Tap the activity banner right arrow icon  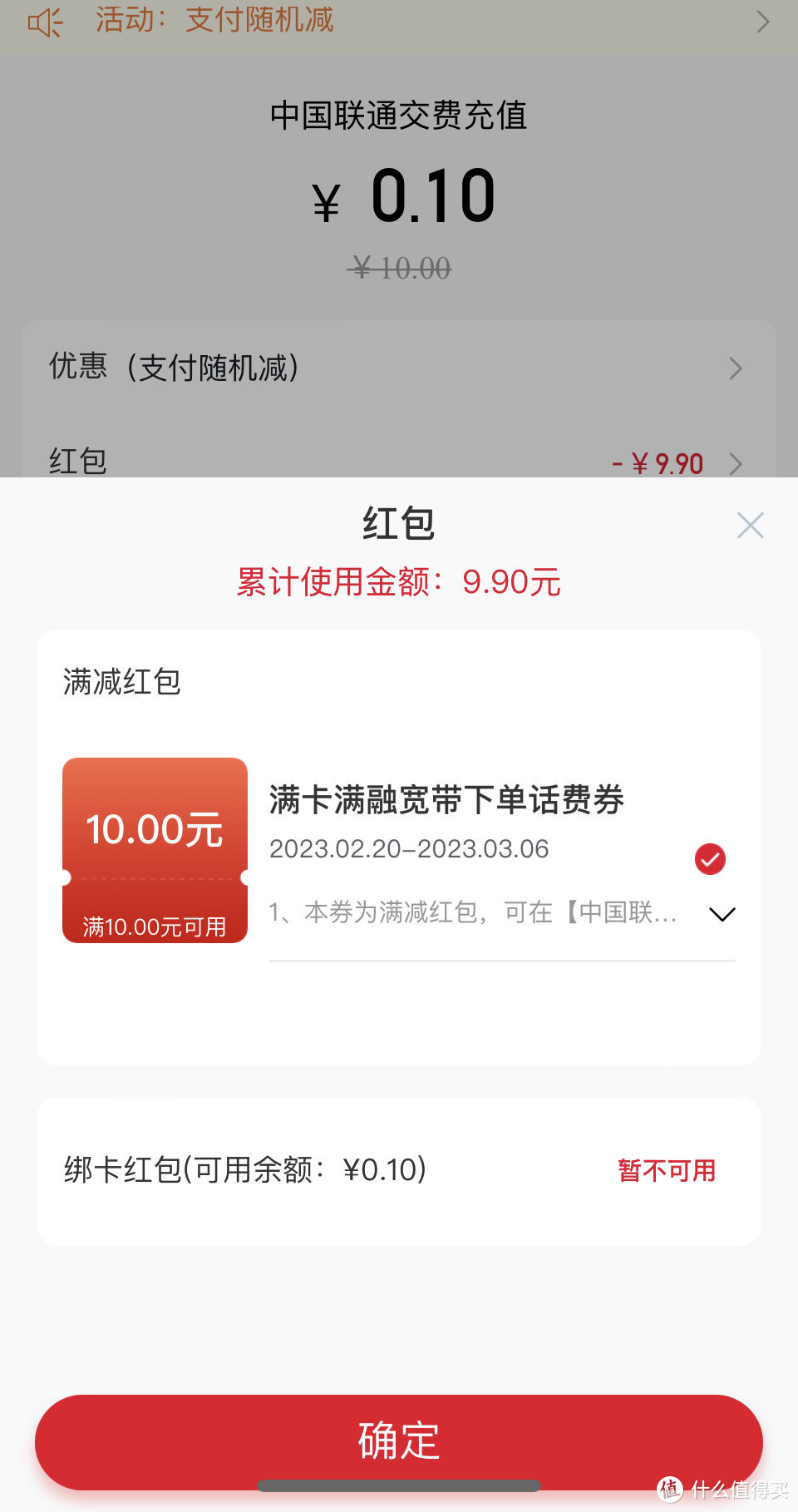[764, 22]
